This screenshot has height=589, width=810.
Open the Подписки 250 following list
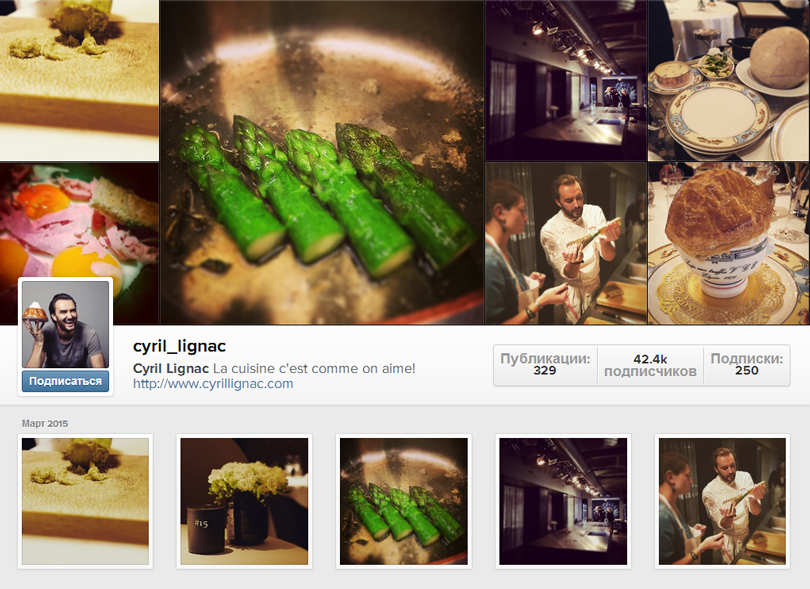(746, 365)
